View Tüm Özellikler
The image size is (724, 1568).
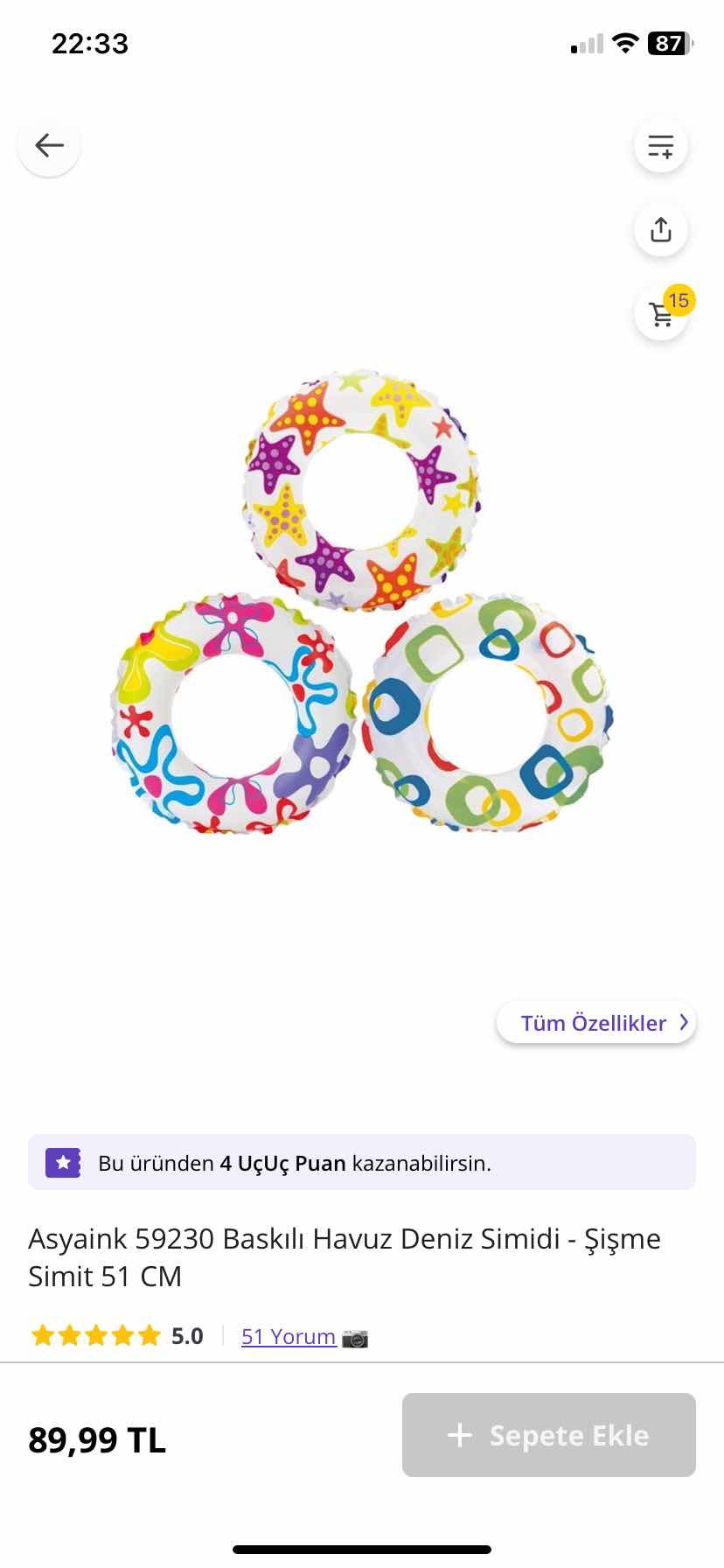tap(596, 1023)
